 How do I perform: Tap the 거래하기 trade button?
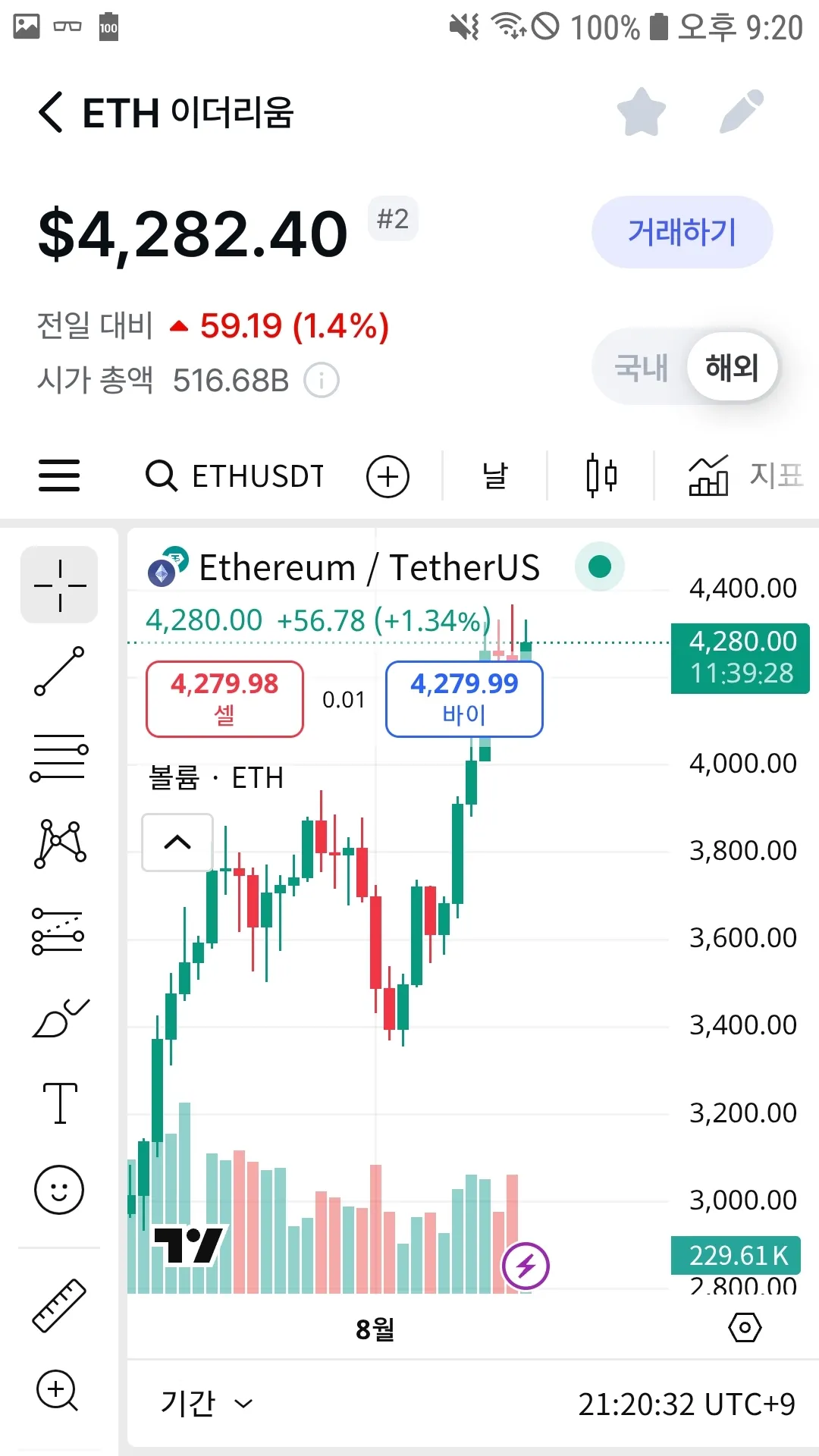[682, 232]
